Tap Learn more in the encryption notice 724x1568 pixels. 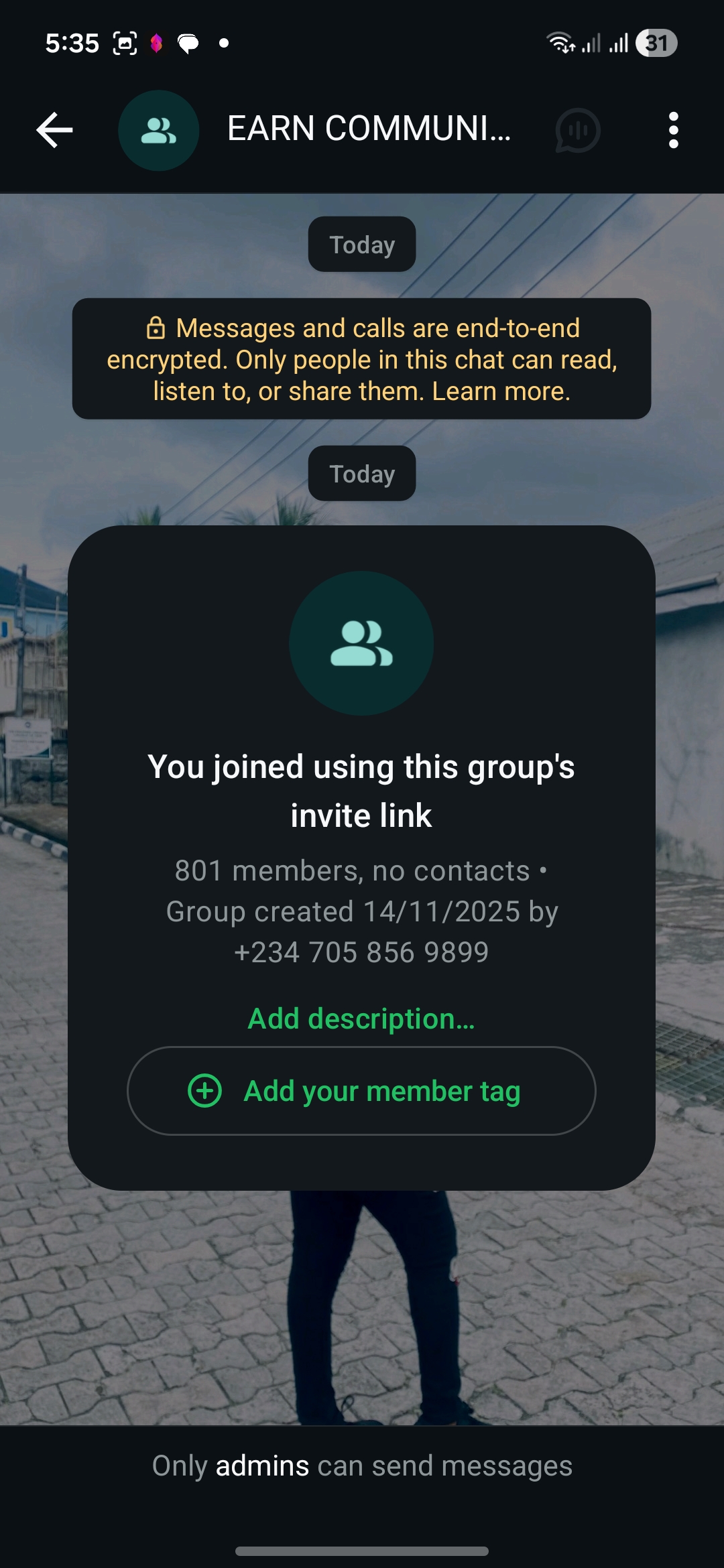[x=500, y=391]
